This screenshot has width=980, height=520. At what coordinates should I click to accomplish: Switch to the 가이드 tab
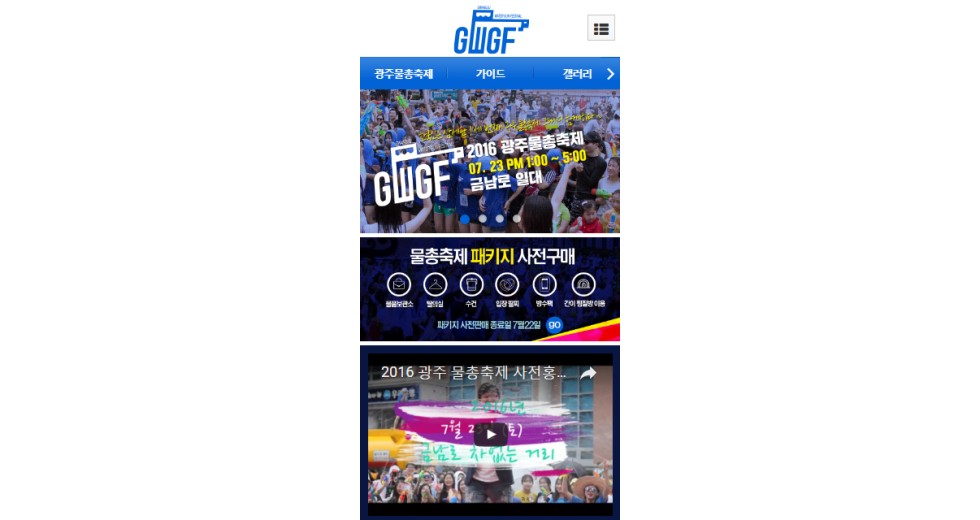(490, 74)
